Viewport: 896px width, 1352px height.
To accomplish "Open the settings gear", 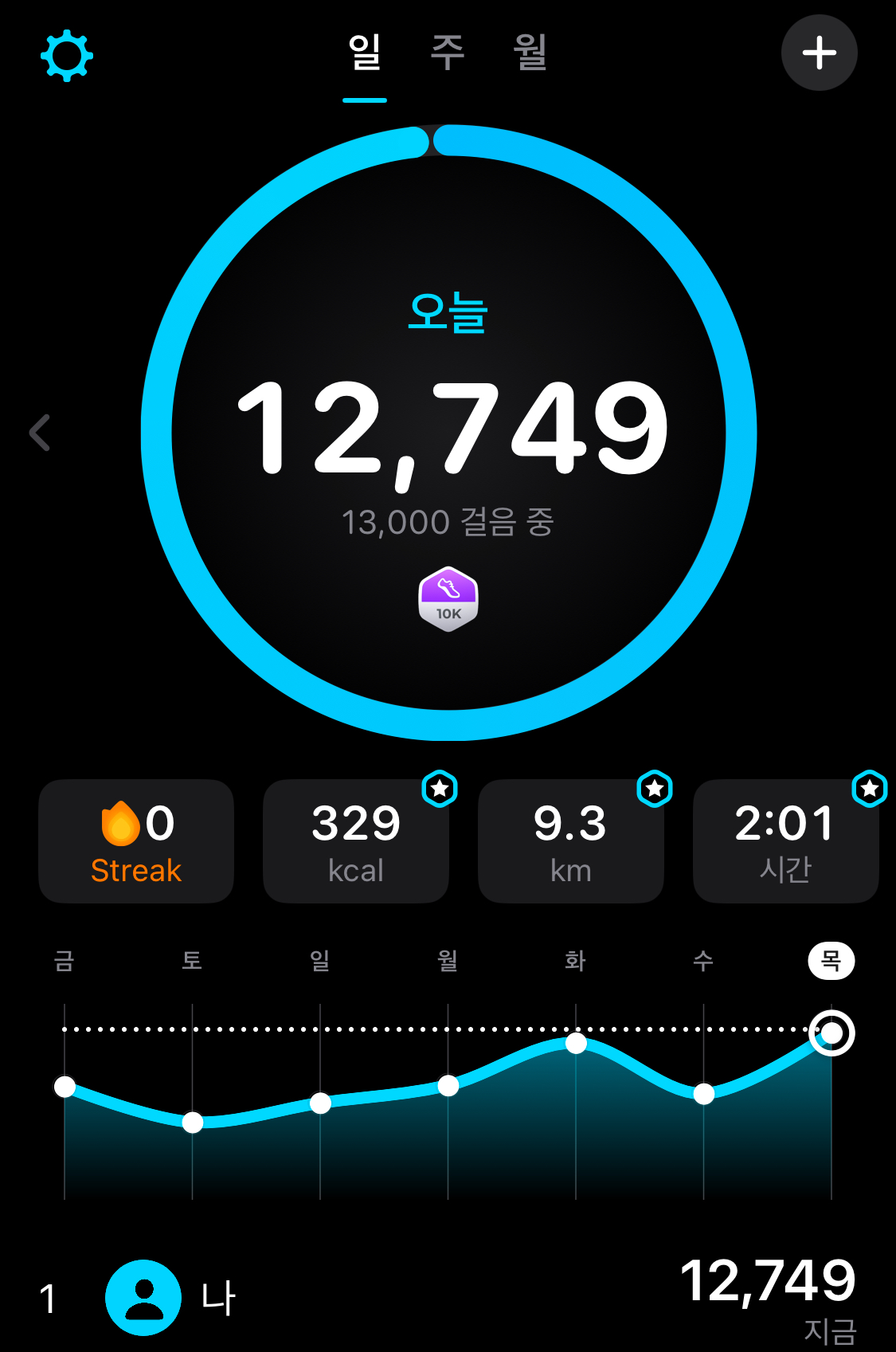I will pos(67,56).
